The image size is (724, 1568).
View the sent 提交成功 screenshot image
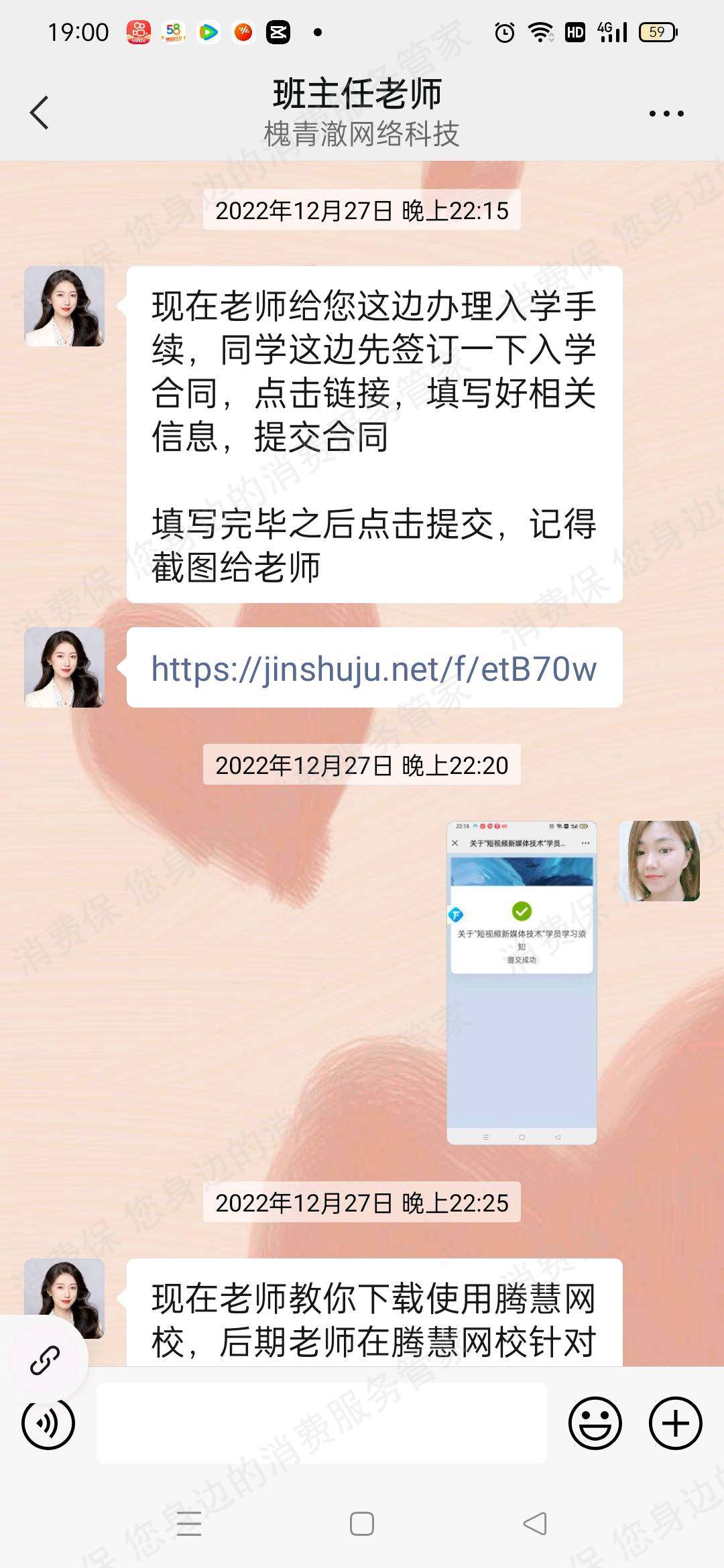point(522,982)
